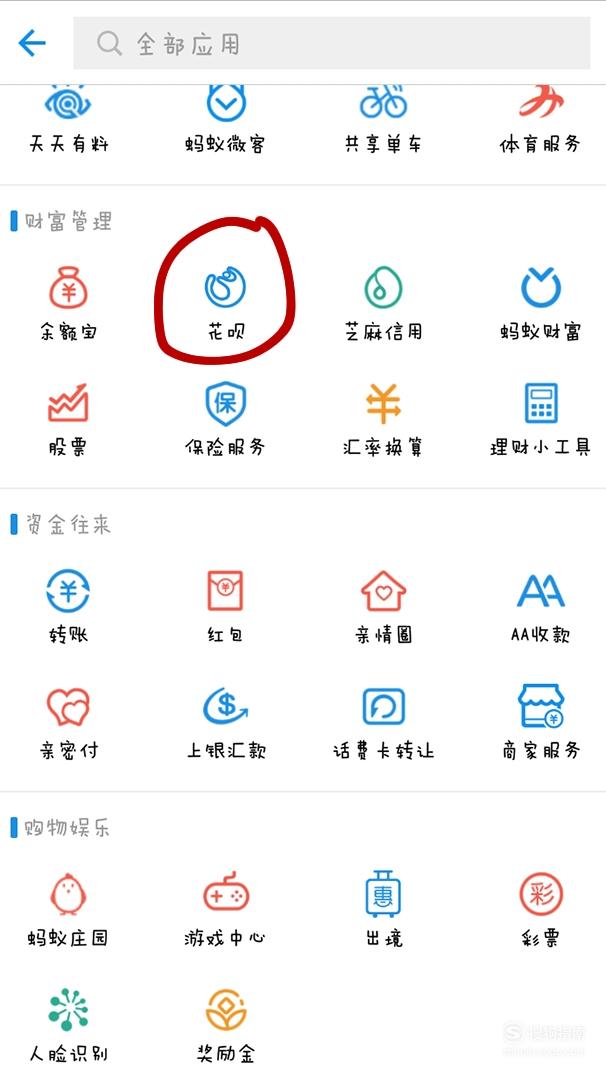Launch 芝麻信用
The width and height of the screenshot is (606, 1080).
pos(384,303)
